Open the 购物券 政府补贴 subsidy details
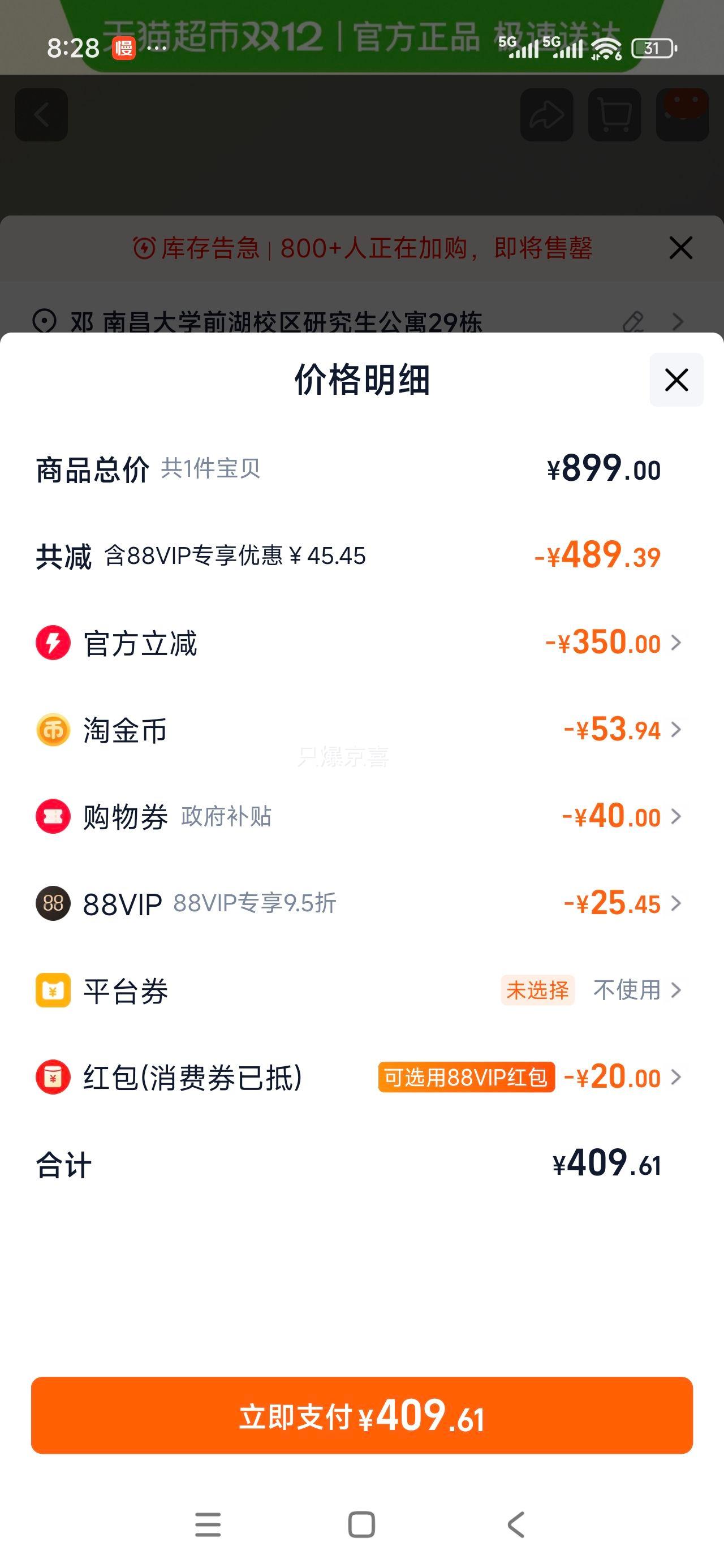Screen dimensions: 724x1568 click(676, 817)
